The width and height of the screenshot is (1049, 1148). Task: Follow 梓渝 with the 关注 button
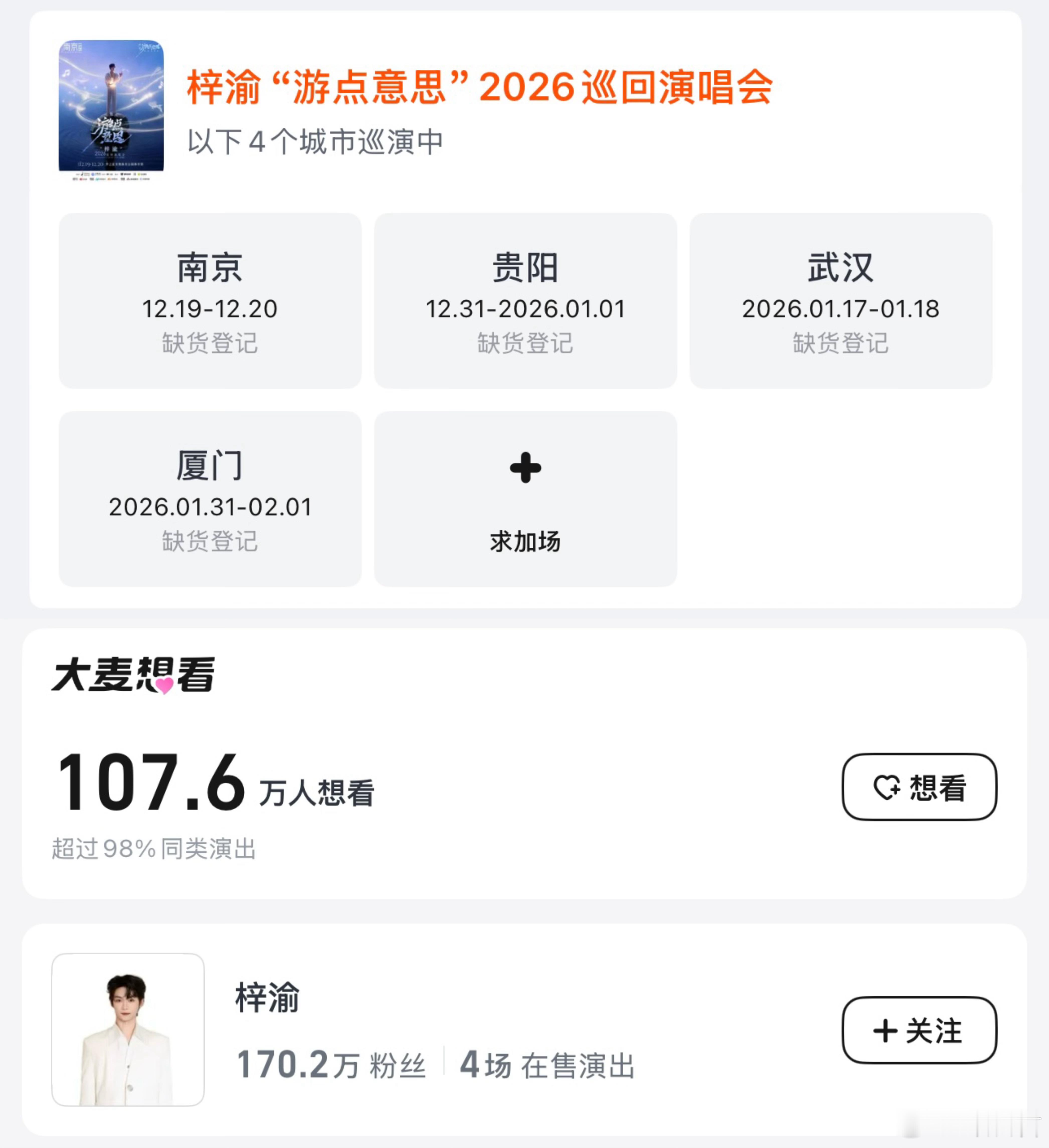[919, 1030]
